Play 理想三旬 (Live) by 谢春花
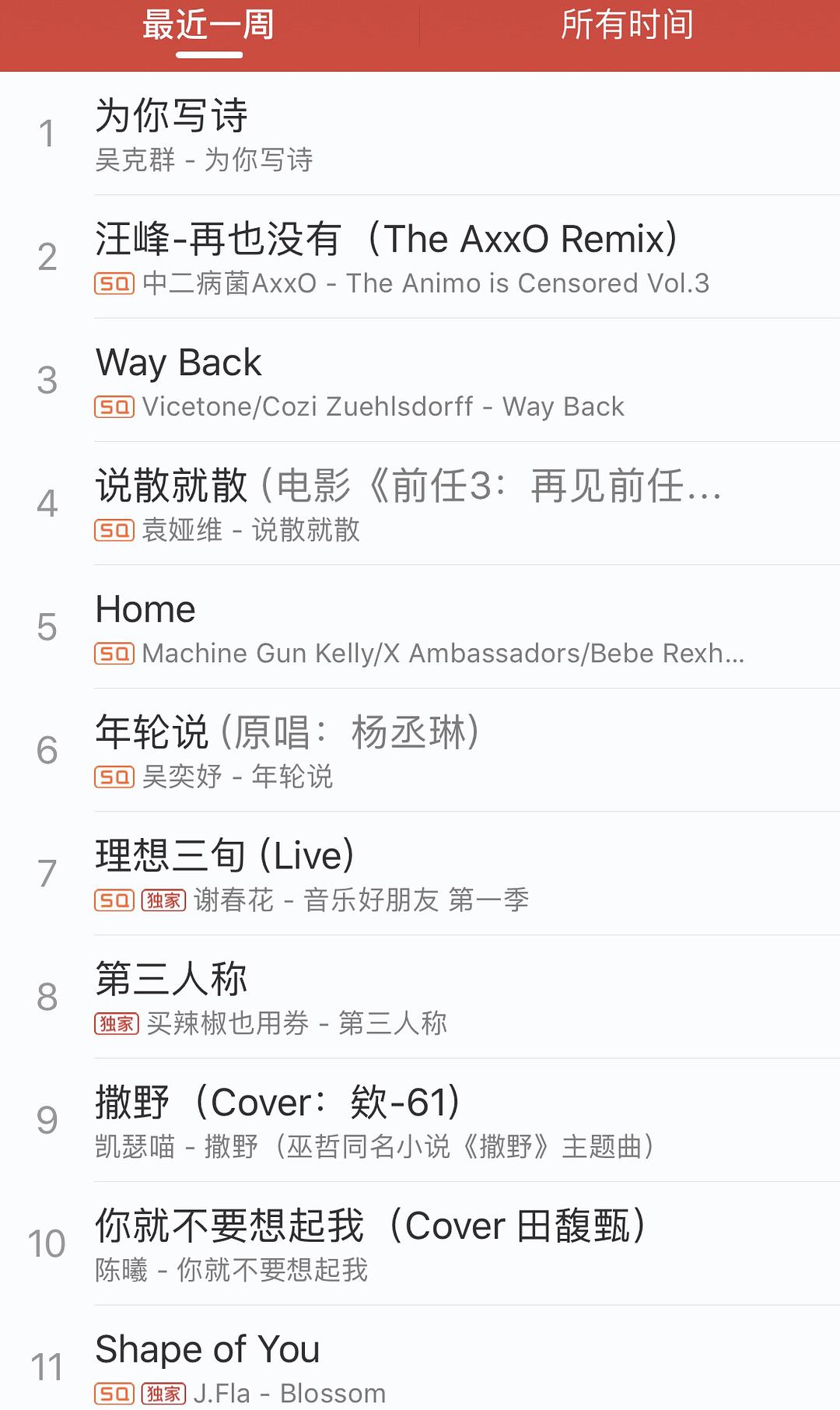840x1410 pixels. [x=420, y=874]
